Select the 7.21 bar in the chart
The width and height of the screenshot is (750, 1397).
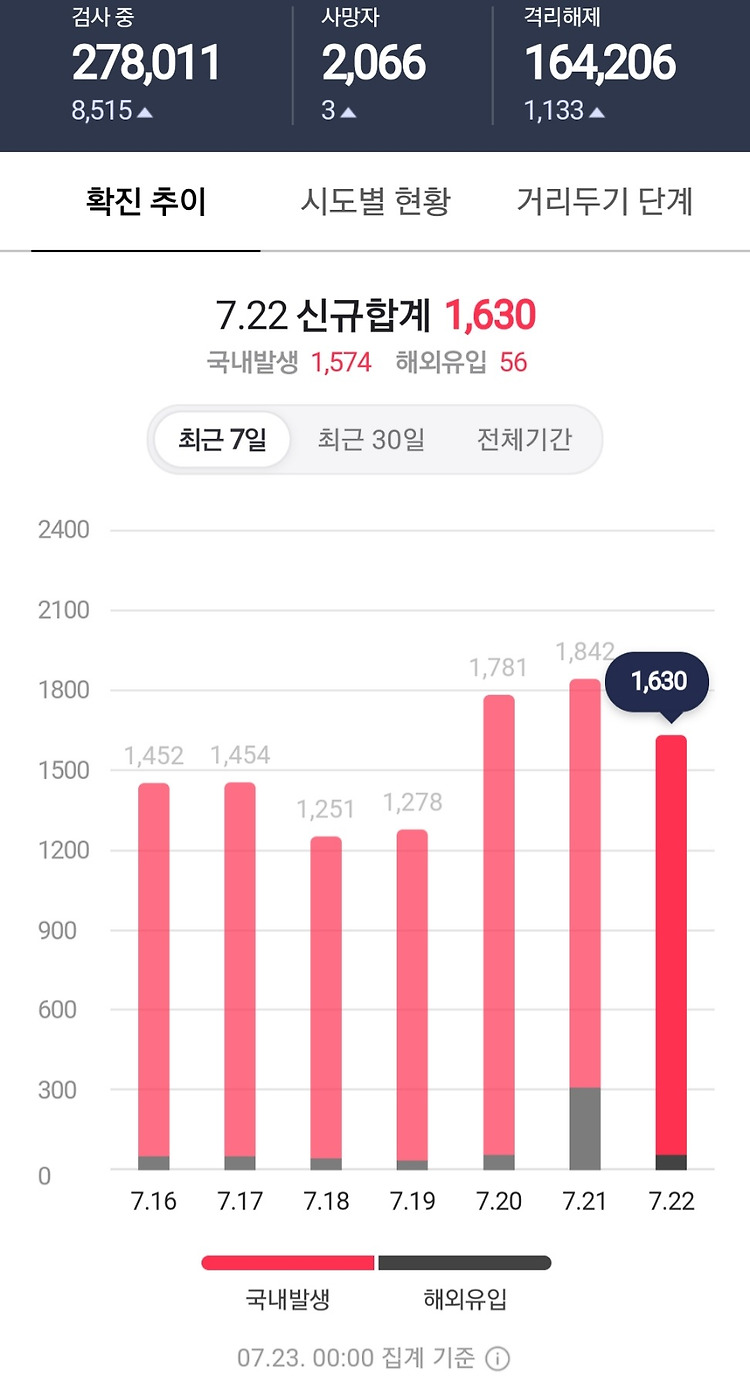pos(585,924)
